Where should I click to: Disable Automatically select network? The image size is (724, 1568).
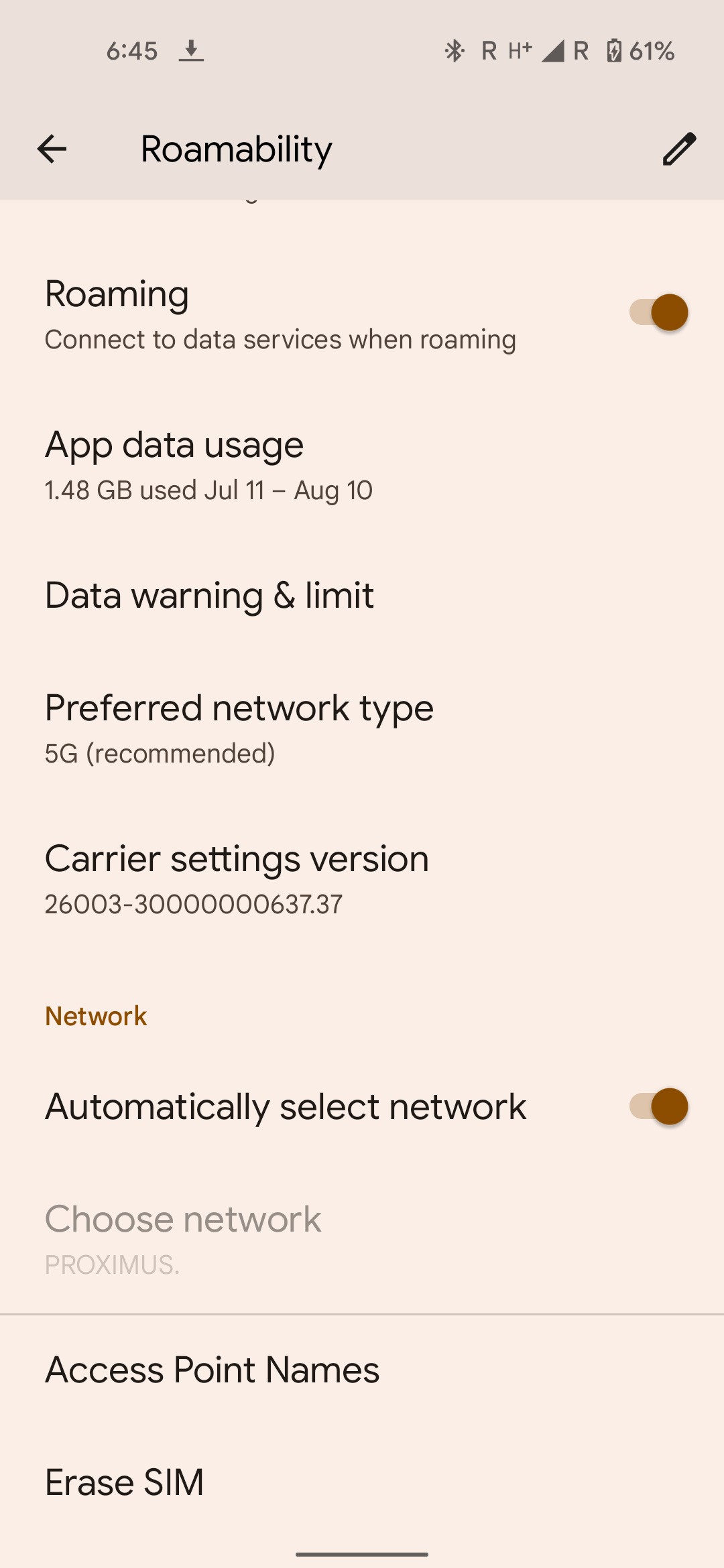[x=658, y=1106]
